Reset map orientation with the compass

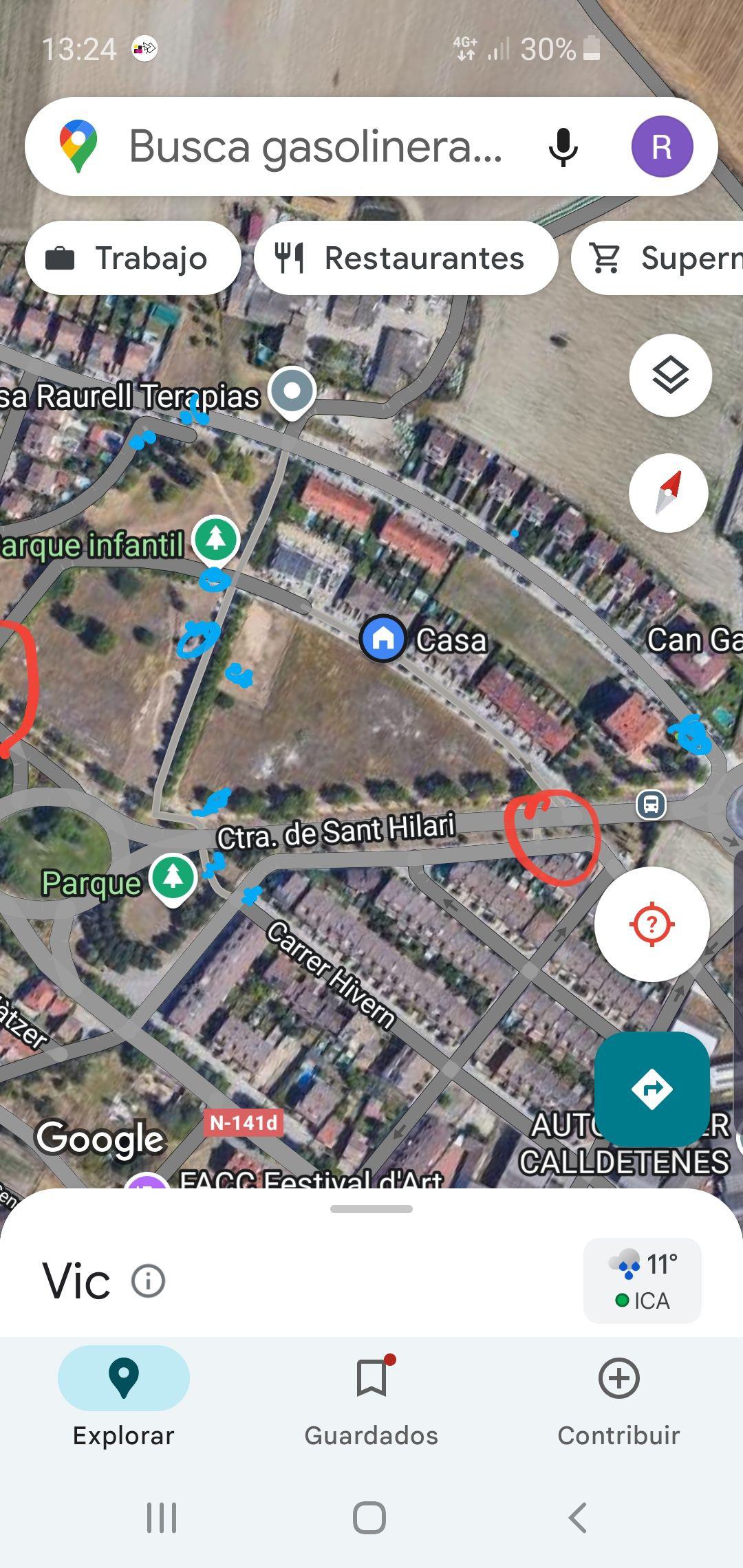tap(669, 493)
